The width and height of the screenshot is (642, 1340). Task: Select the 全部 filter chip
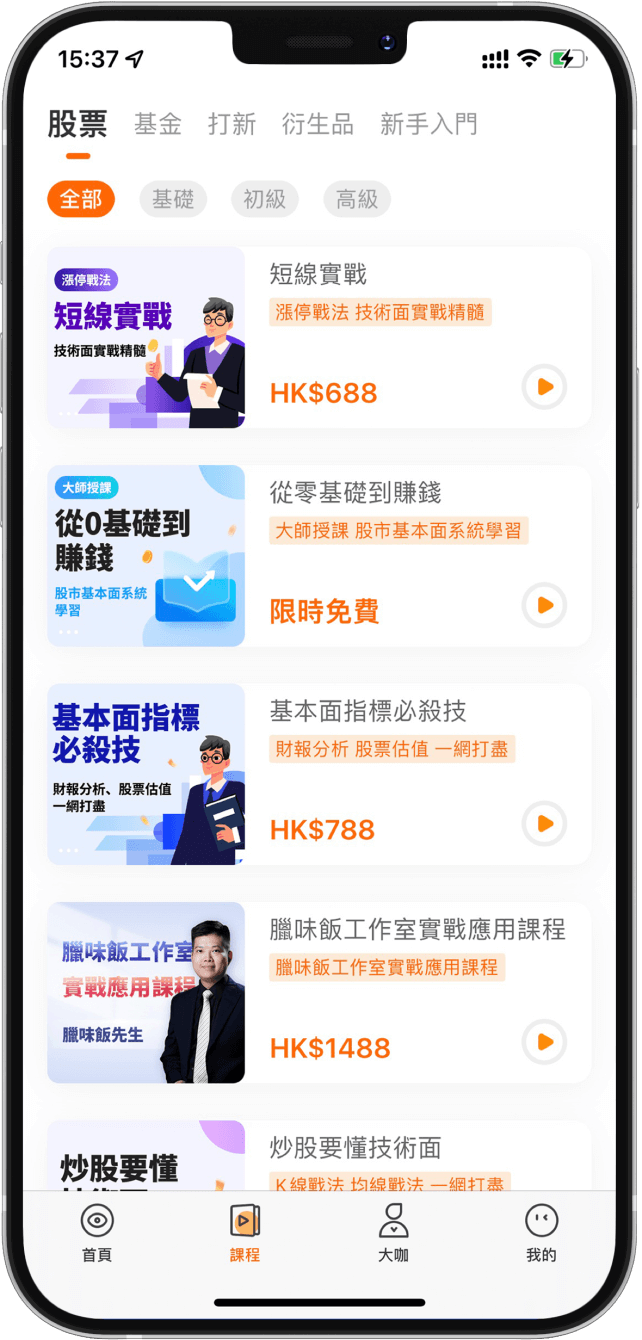(81, 199)
